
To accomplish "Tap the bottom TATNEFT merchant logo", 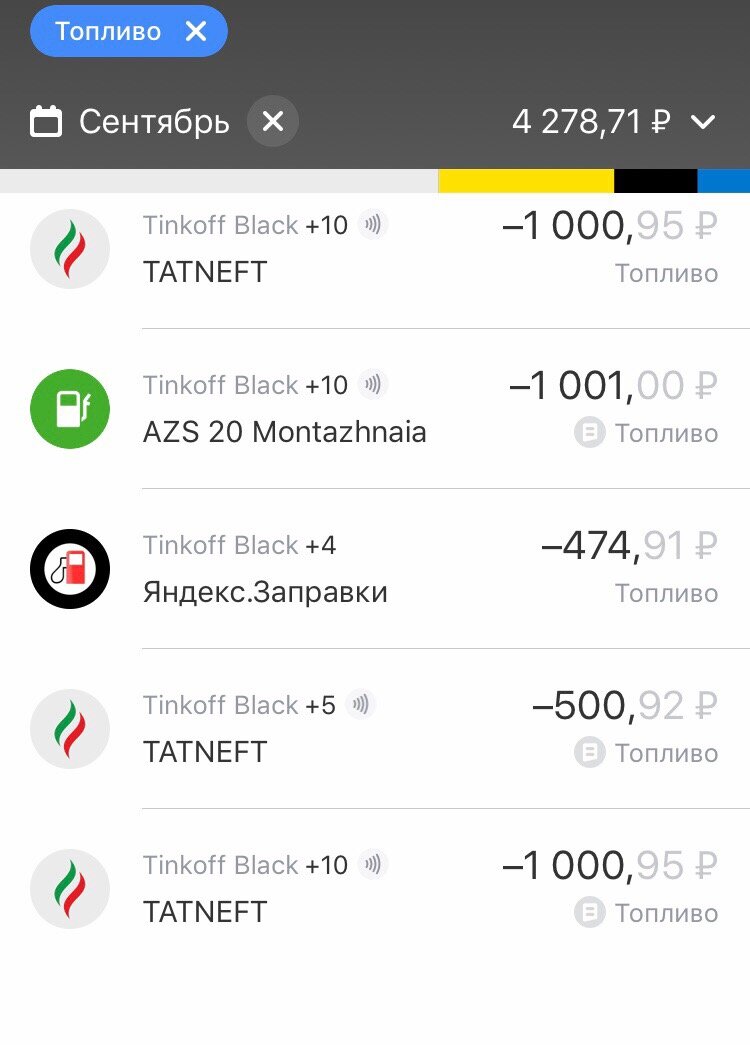I will (70, 889).
